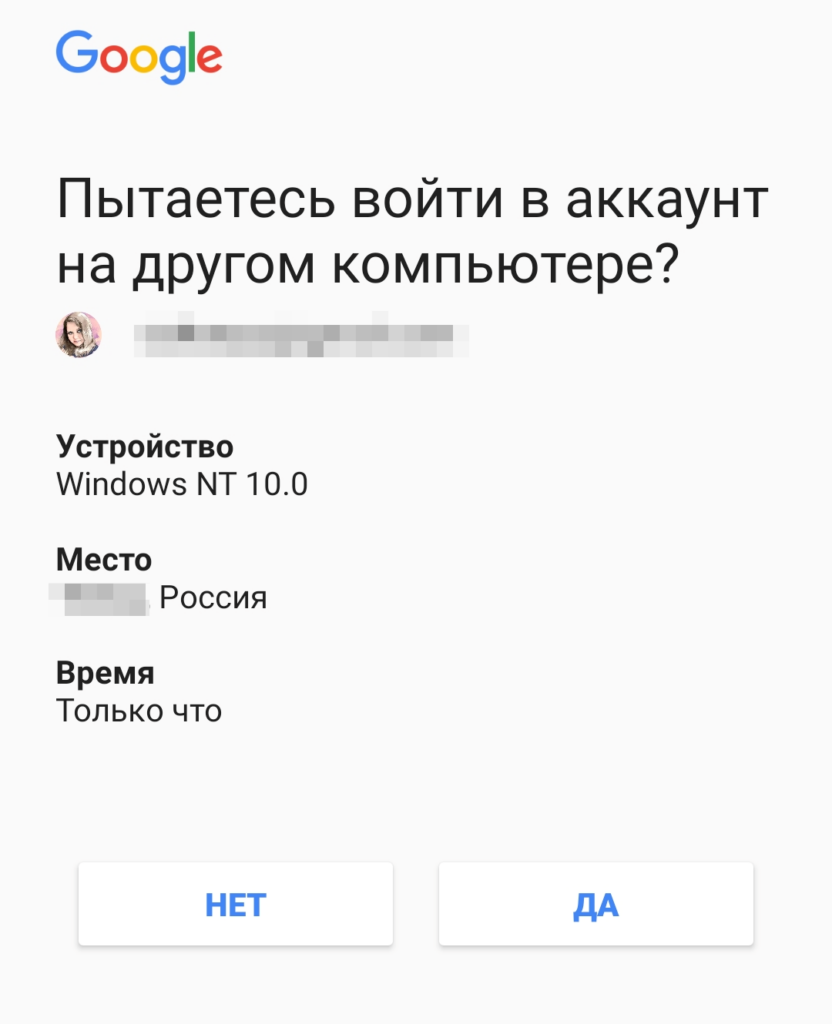This screenshot has width=832, height=1024.
Task: Confirm the sign-in with ДА
Action: click(595, 905)
